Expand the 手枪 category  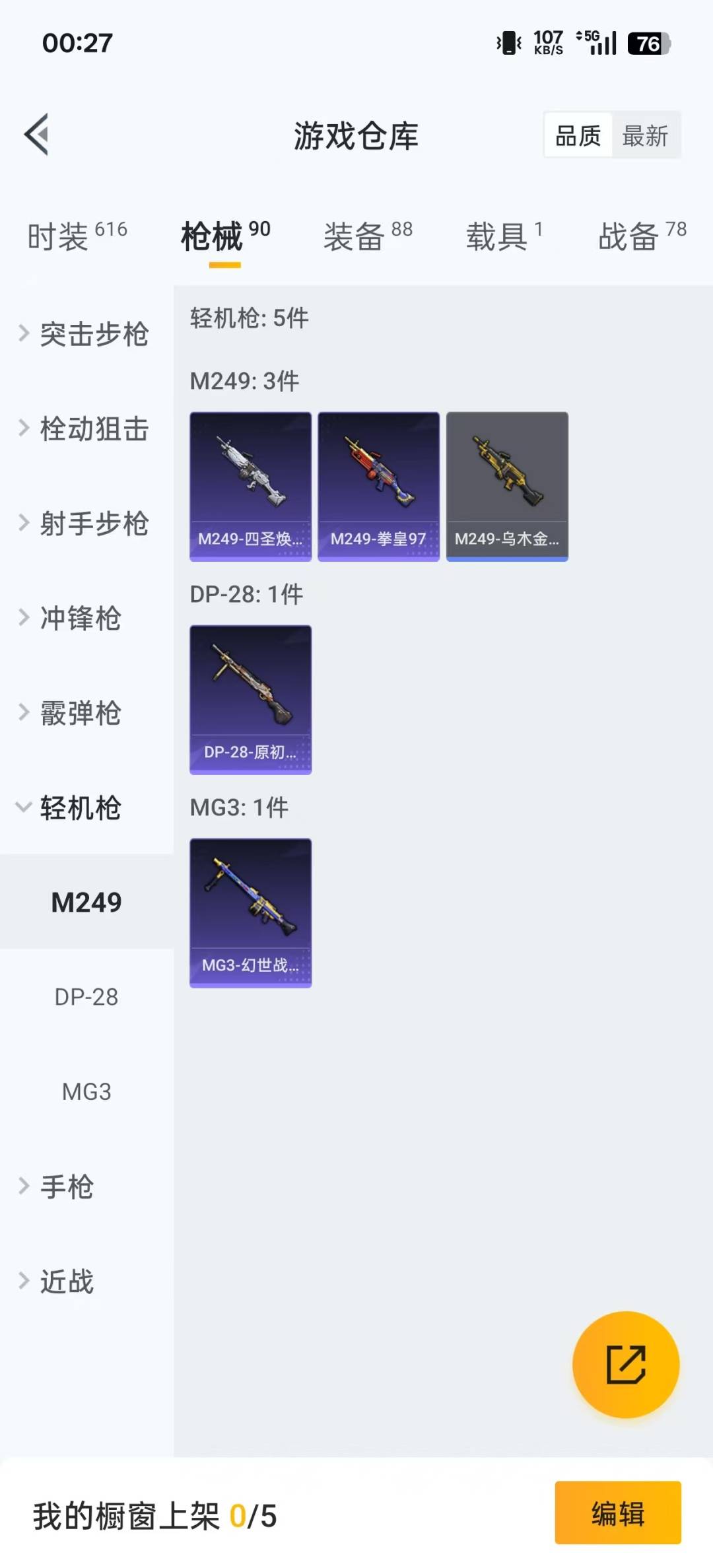[66, 1186]
